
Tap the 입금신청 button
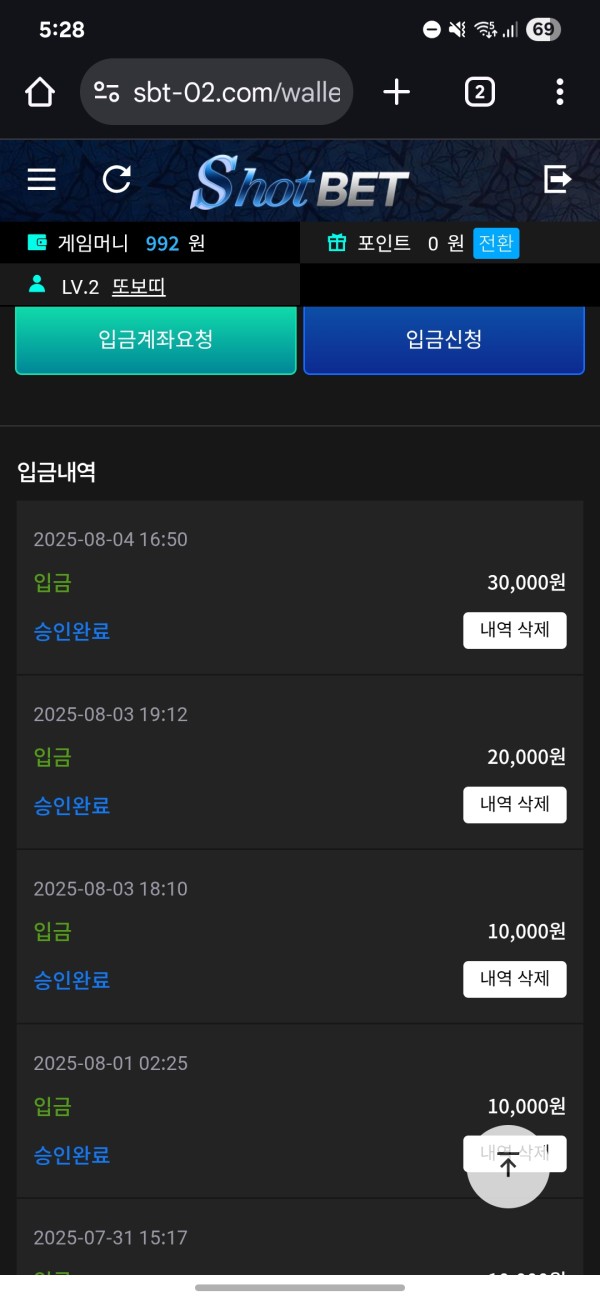pos(444,340)
